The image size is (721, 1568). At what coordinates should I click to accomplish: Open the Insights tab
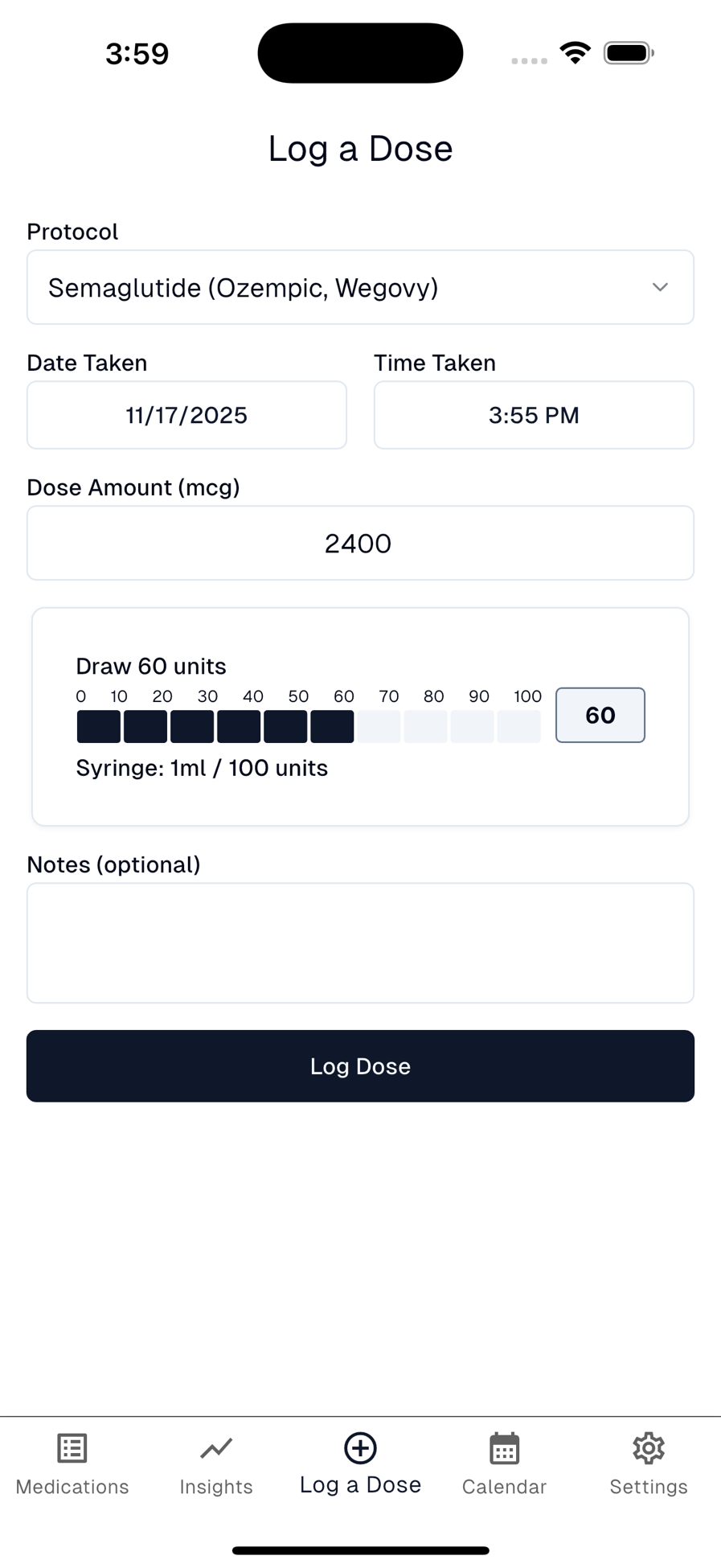tap(216, 1464)
